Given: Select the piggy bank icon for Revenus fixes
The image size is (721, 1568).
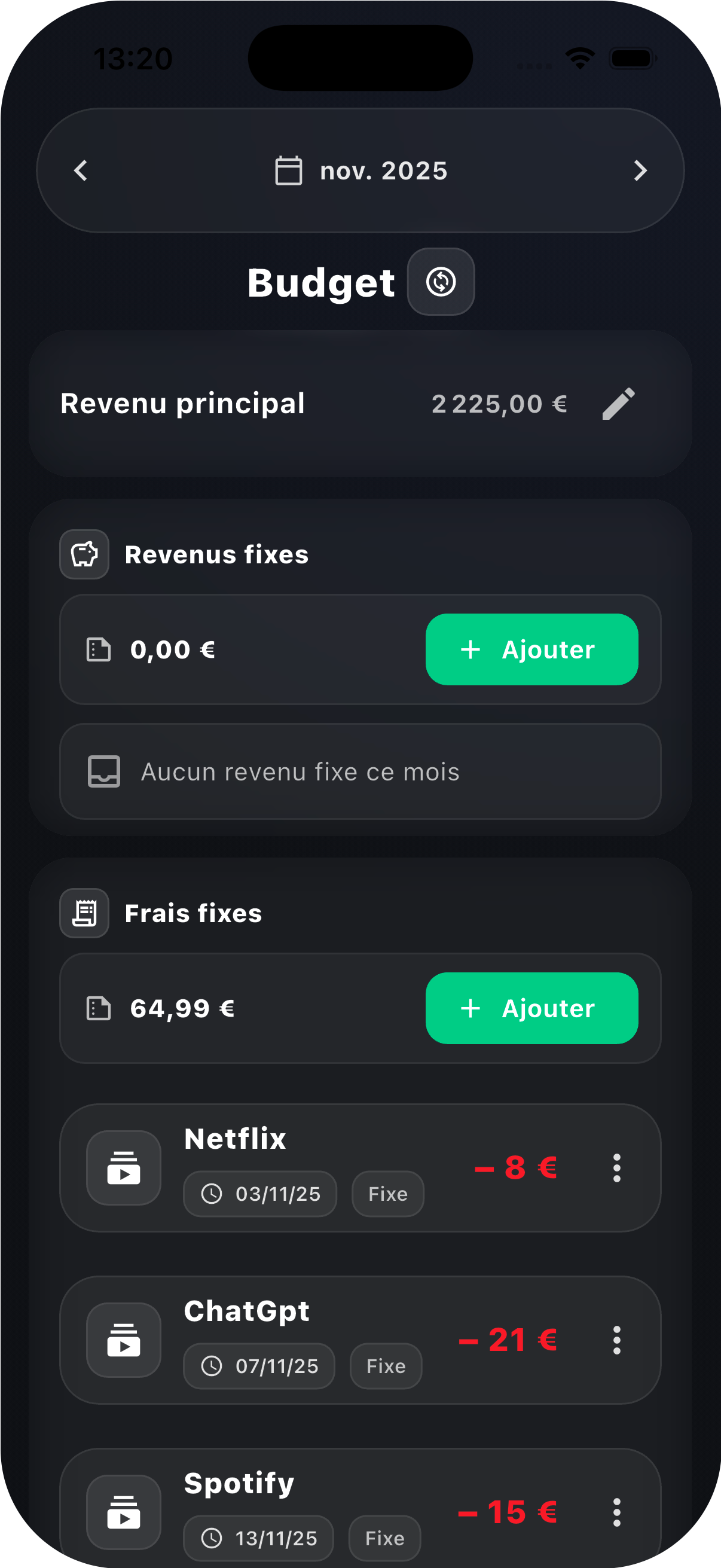Looking at the screenshot, I should 84,554.
